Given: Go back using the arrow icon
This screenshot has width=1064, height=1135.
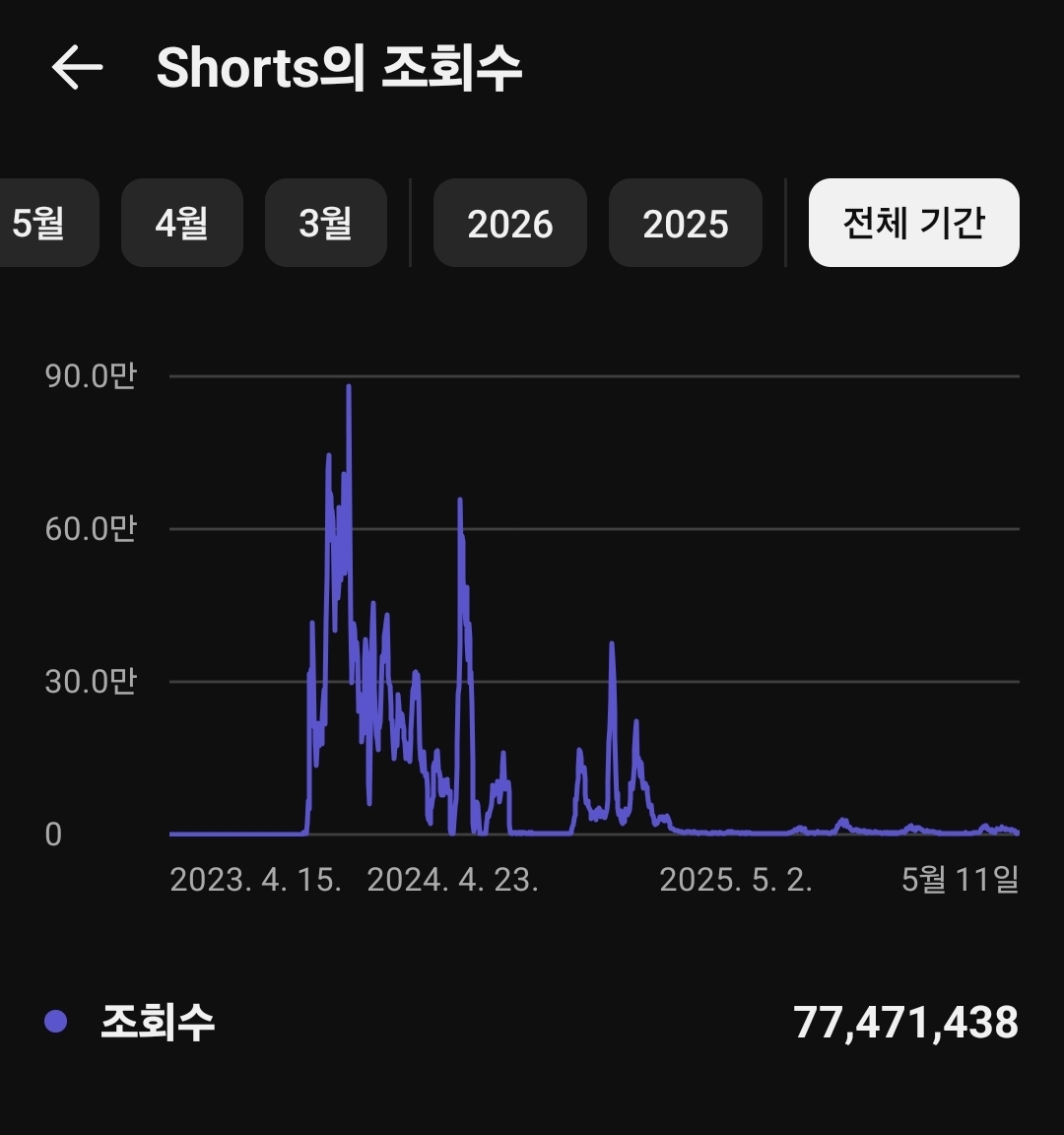Looking at the screenshot, I should pyautogui.click(x=78, y=67).
